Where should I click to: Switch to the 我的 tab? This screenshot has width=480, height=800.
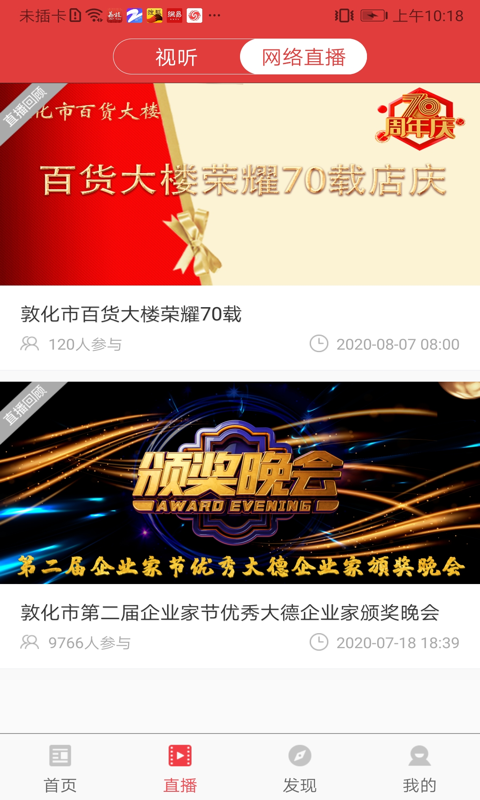point(420,768)
